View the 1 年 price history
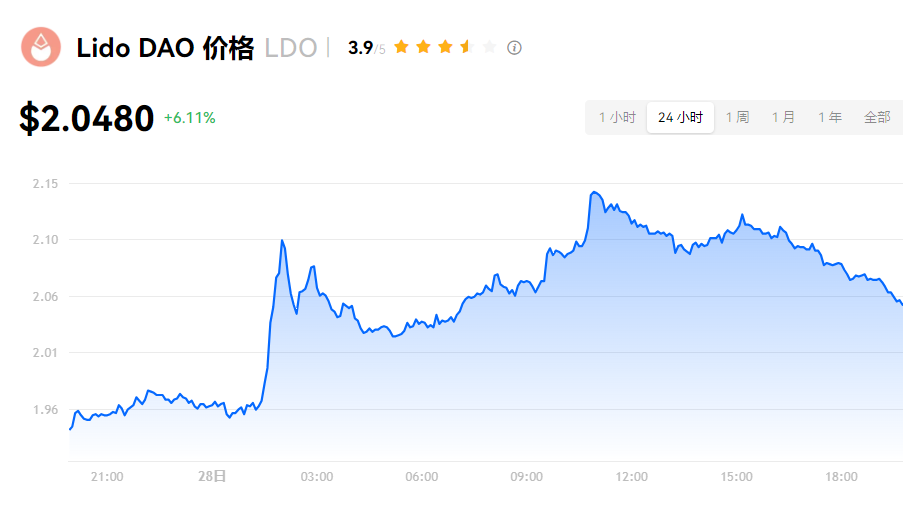Image resolution: width=903 pixels, height=506 pixels. [829, 117]
